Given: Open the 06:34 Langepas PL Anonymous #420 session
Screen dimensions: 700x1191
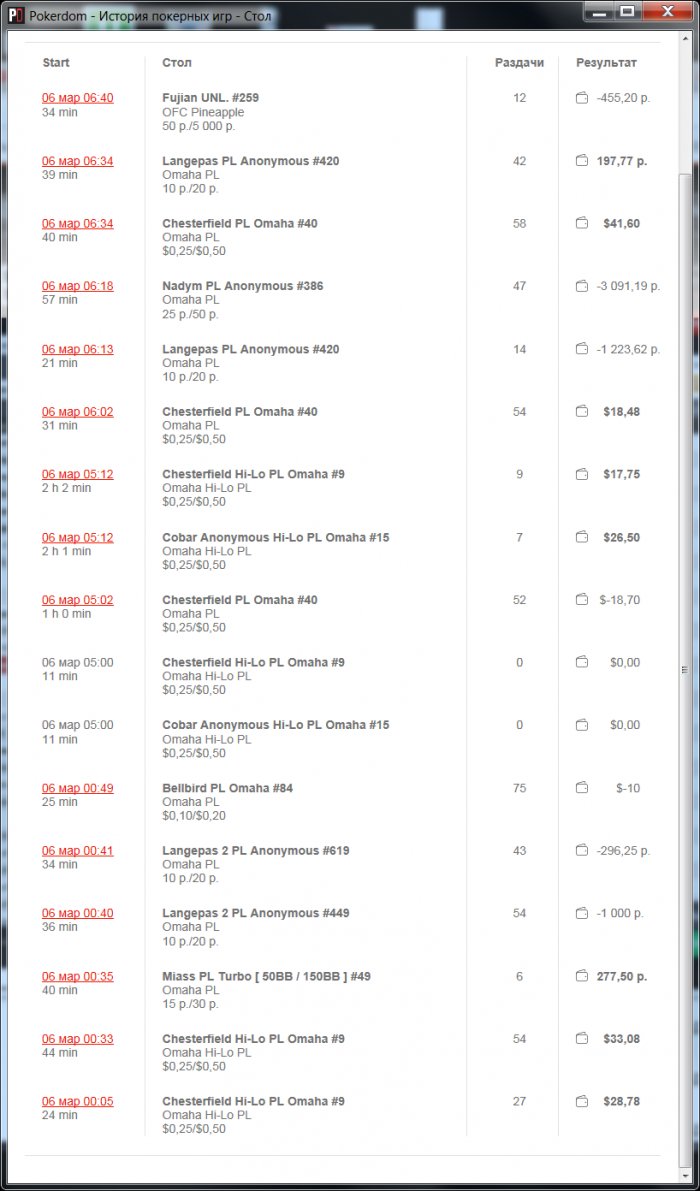Looking at the screenshot, I should point(77,161).
